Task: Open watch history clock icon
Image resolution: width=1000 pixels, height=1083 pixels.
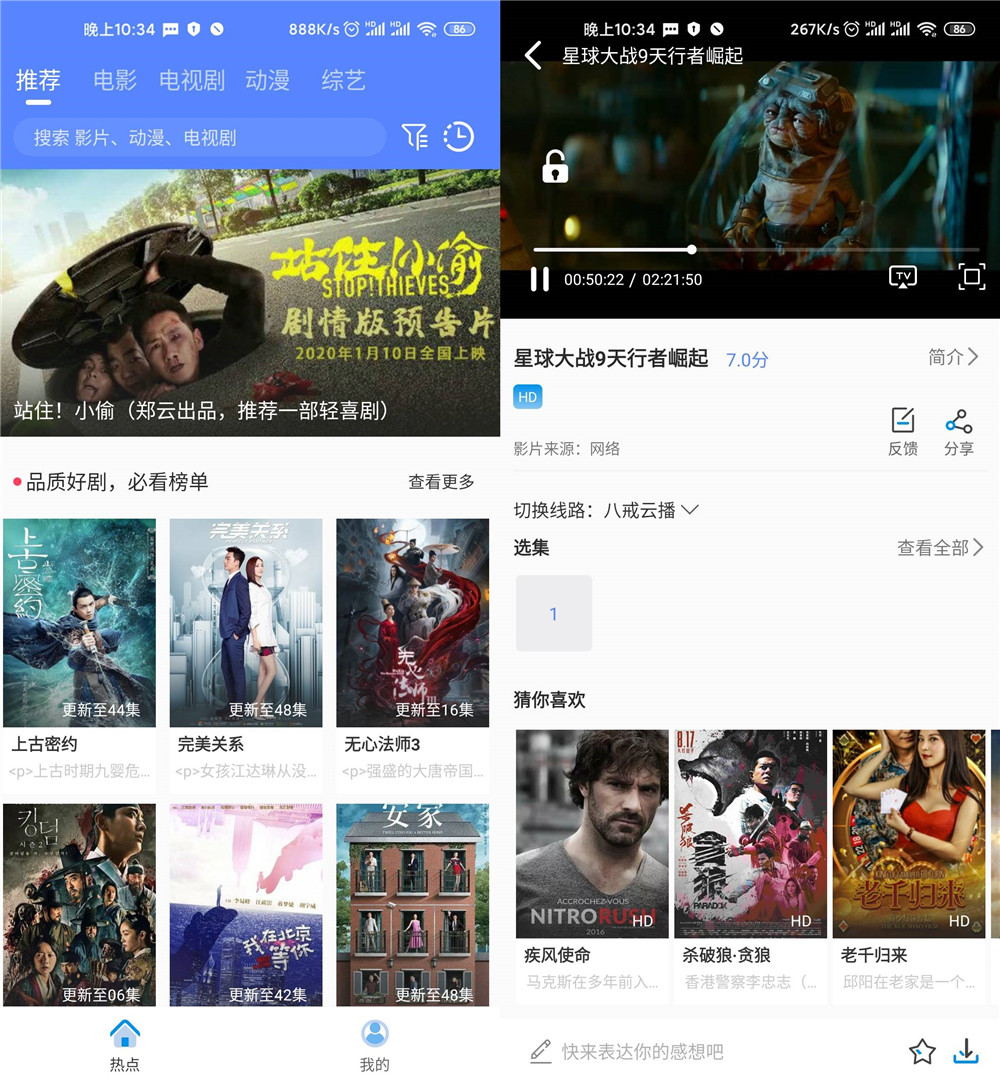Action: point(458,136)
